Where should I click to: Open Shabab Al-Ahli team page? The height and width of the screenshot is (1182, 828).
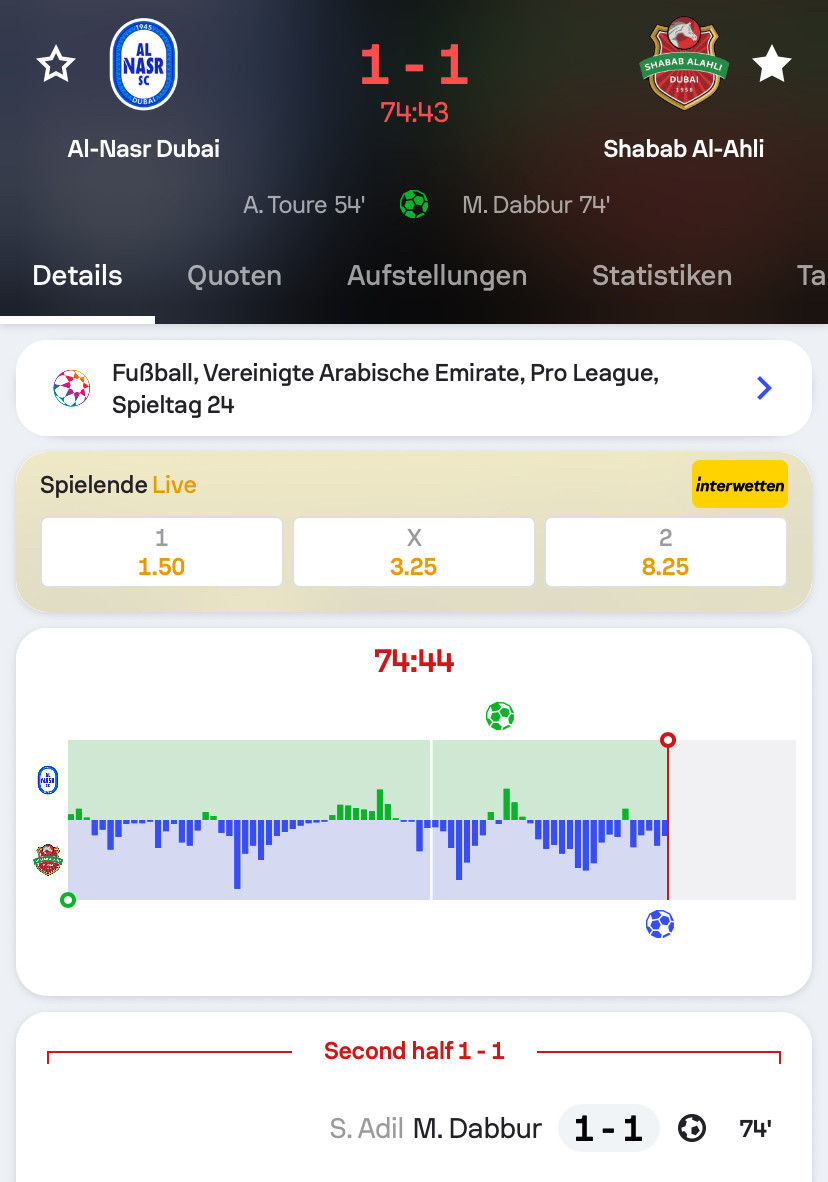(x=683, y=65)
